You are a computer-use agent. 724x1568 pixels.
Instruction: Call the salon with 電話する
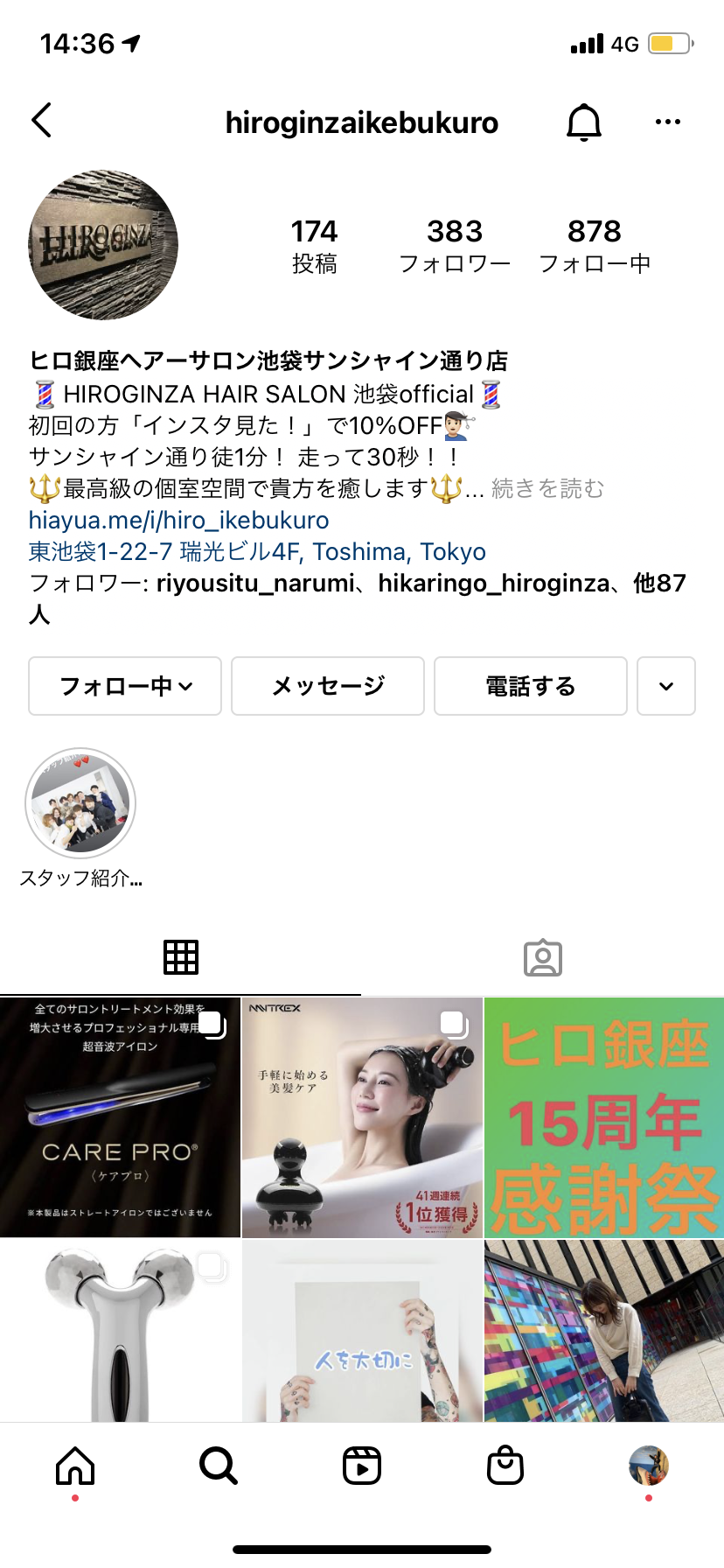531,686
